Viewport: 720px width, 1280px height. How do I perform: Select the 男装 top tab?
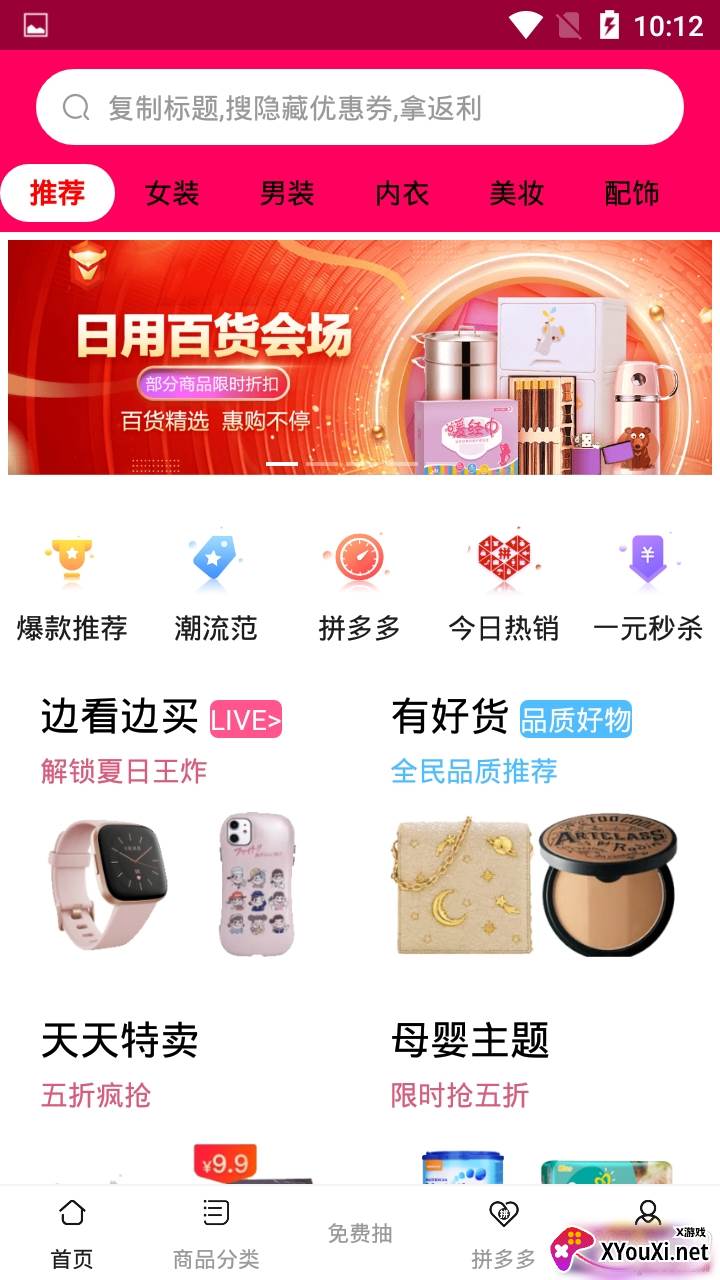[287, 193]
